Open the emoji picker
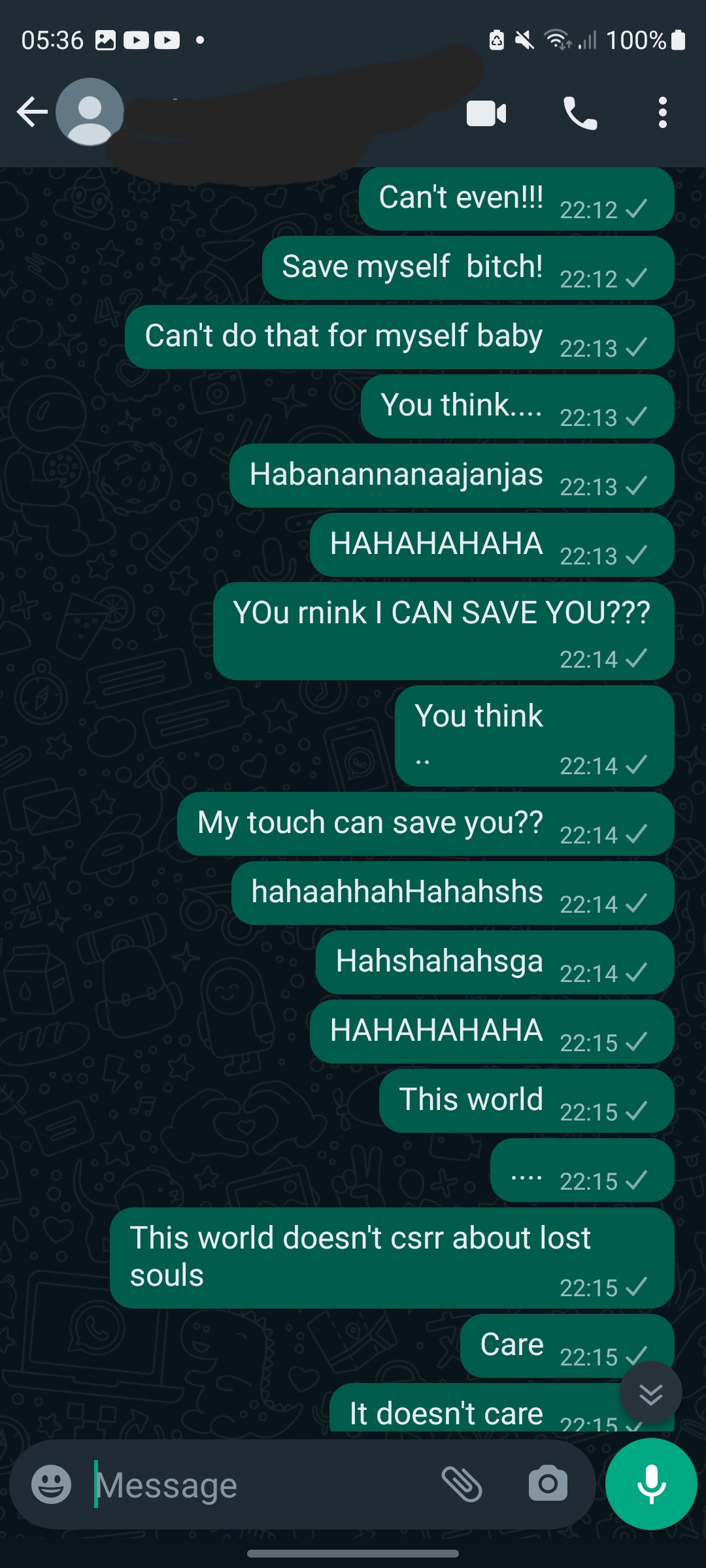Viewport: 706px width, 1568px height. tap(51, 1484)
